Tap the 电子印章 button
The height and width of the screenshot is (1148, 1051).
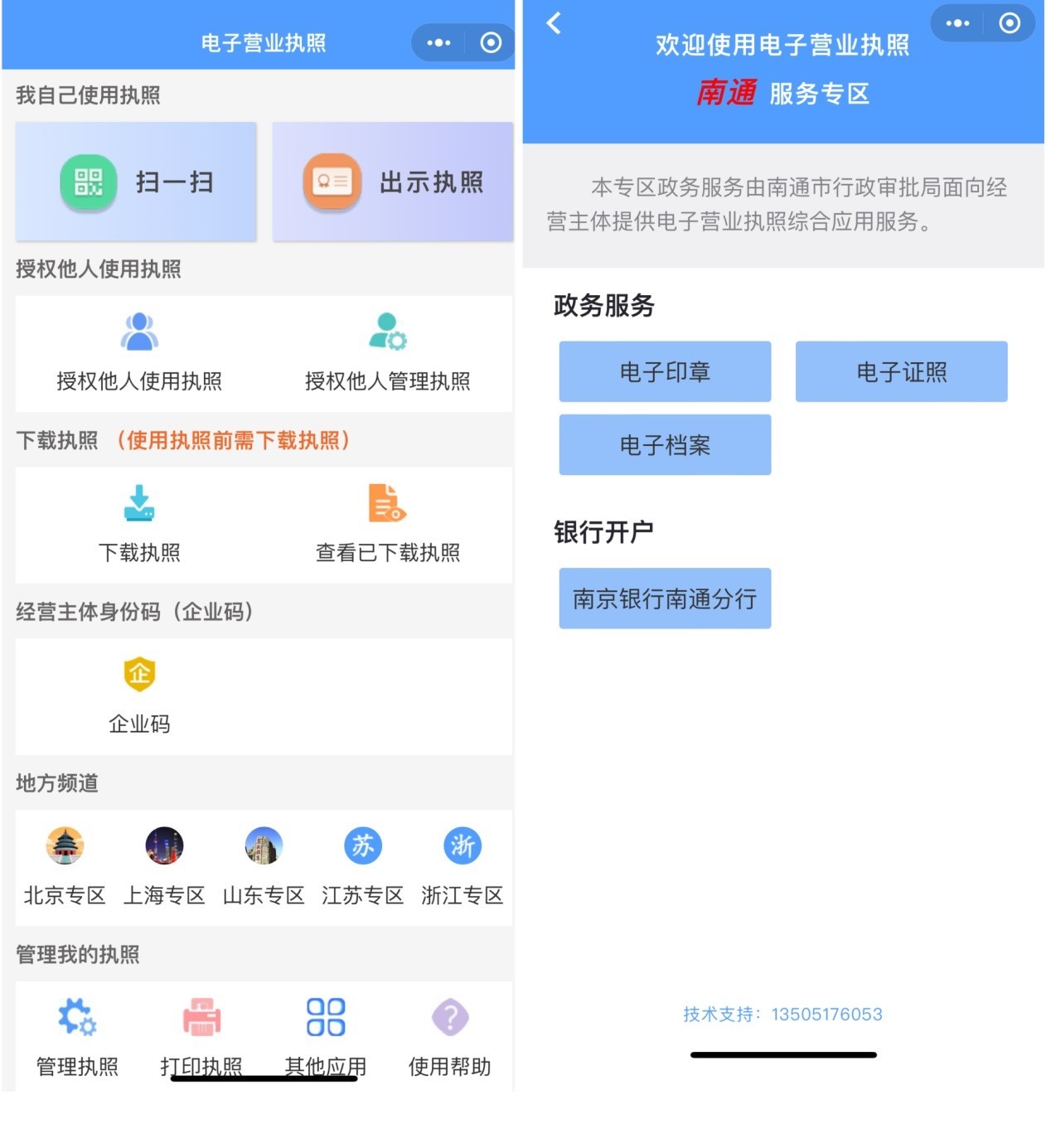(665, 371)
